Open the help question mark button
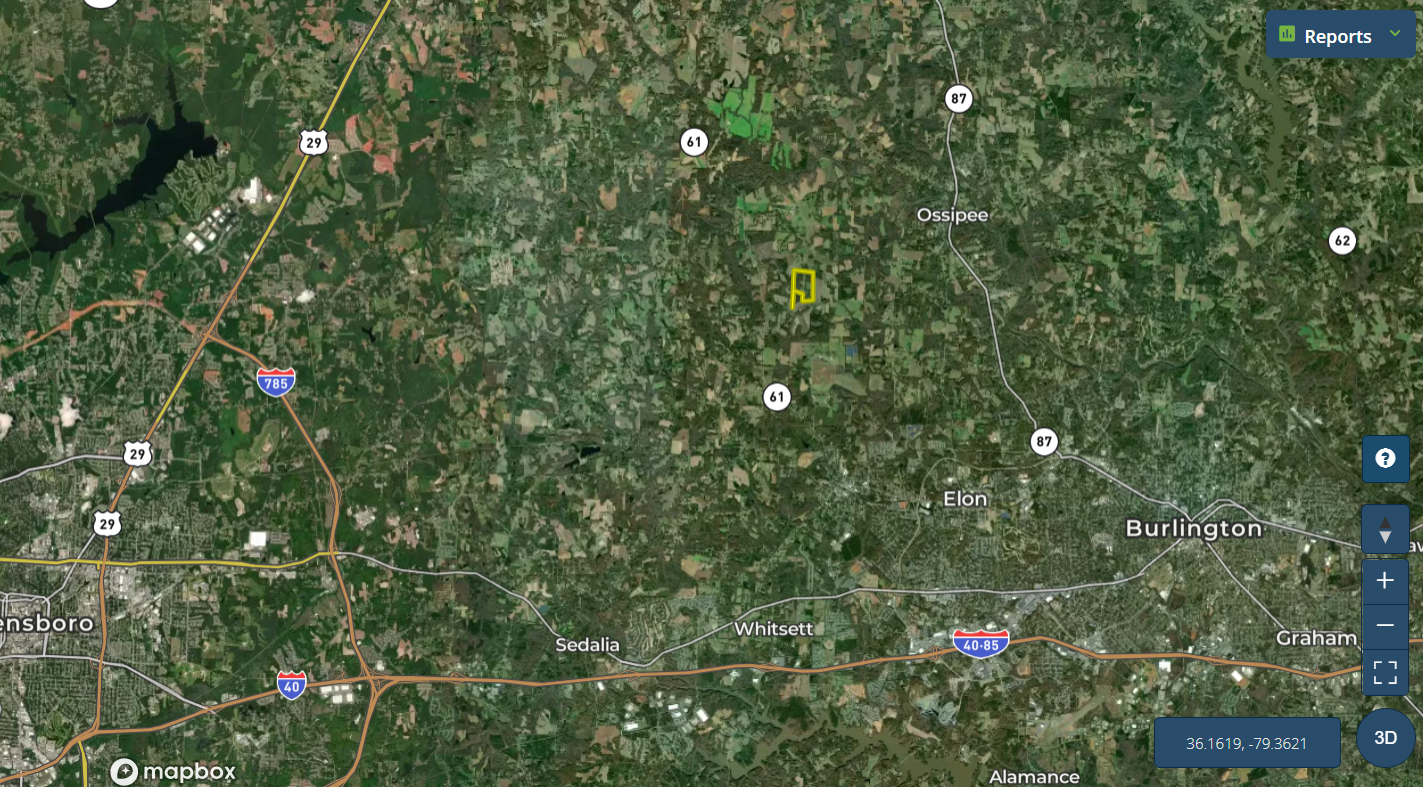Viewport: 1423px width, 787px height. [1385, 459]
